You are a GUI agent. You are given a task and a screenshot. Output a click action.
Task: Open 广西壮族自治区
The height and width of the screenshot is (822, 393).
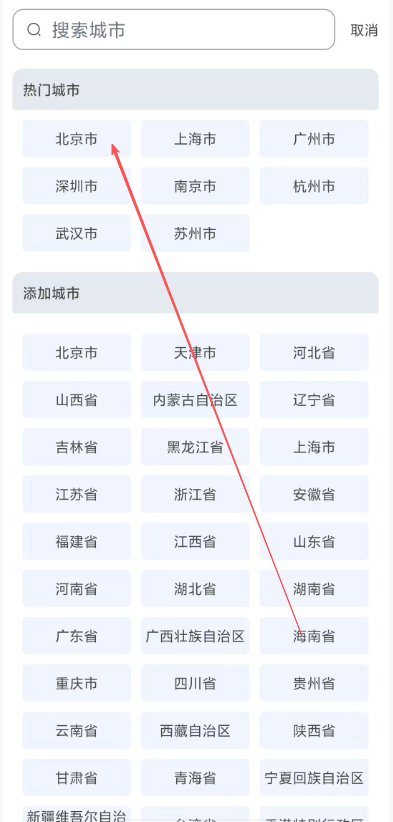click(x=195, y=635)
